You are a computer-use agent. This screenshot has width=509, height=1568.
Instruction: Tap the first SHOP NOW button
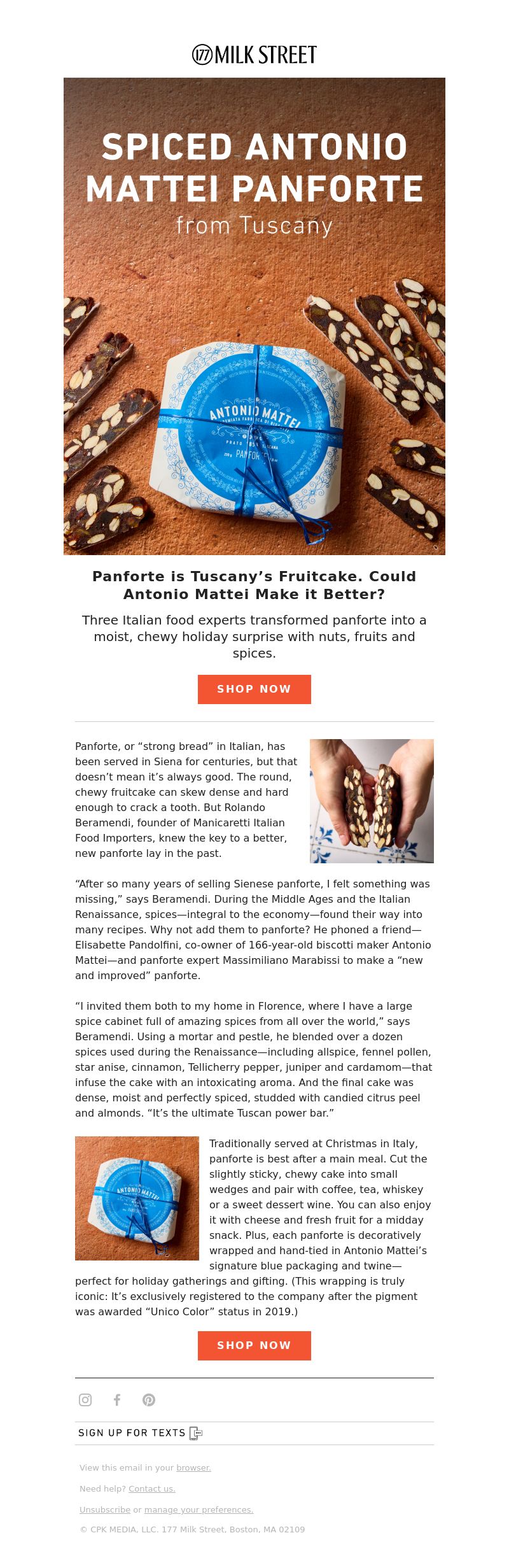[x=254, y=689]
